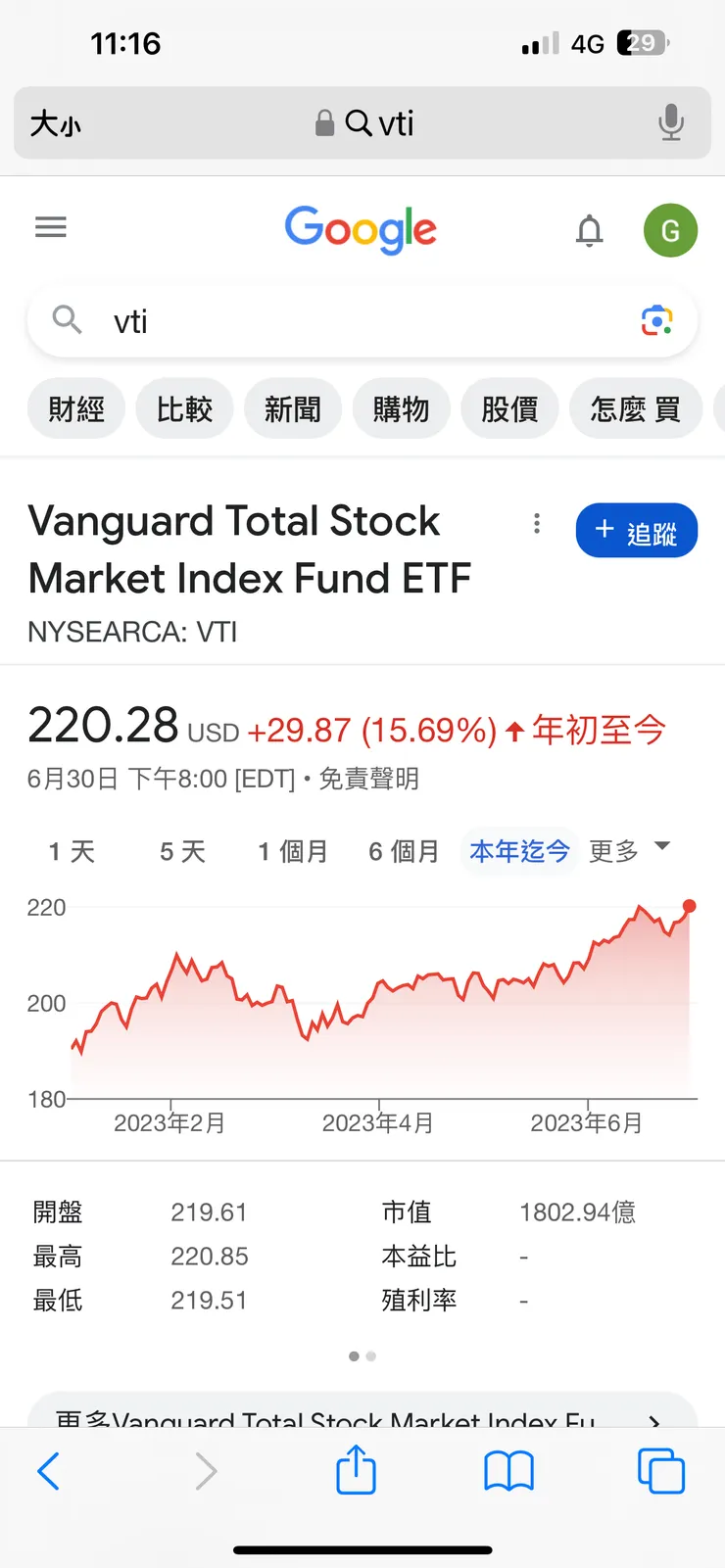Tap the three-dot options icon for VTI
The height and width of the screenshot is (1568, 725).
[537, 524]
